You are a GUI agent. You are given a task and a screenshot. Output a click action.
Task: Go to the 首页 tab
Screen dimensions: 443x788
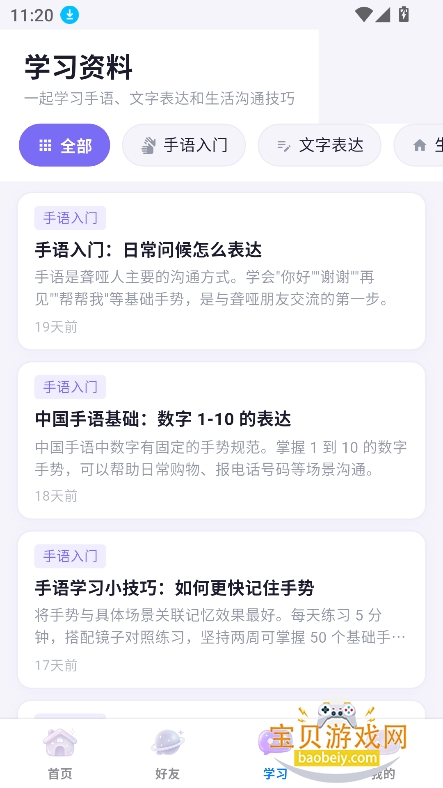tap(60, 754)
